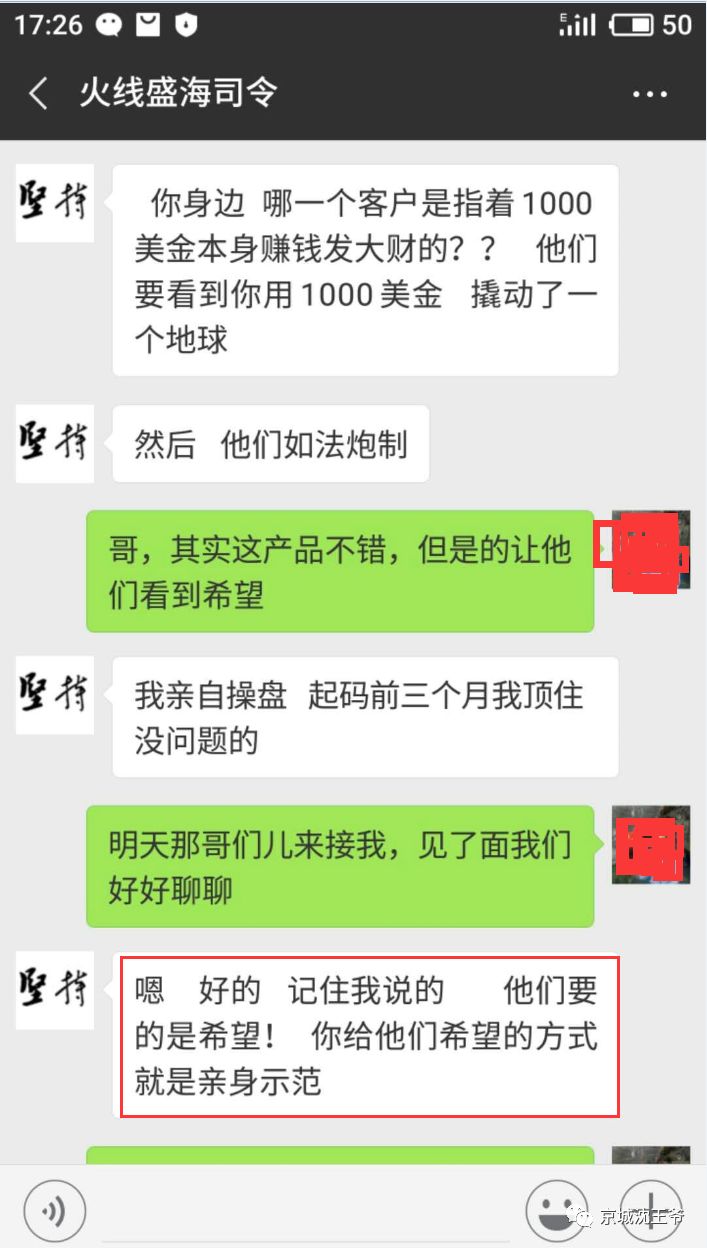
Task: Open the emoji sticker panel
Action: [556, 1211]
